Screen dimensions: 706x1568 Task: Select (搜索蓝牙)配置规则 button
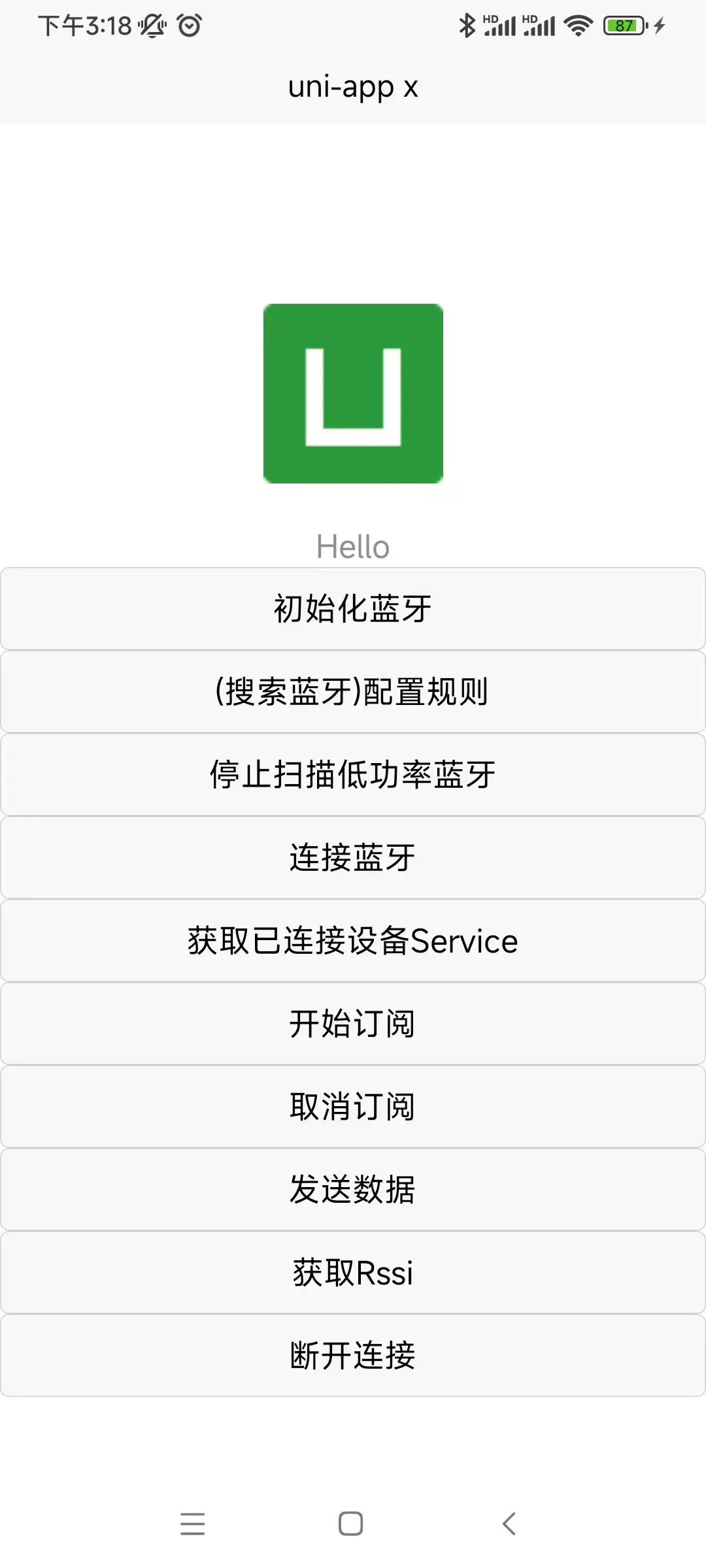[x=353, y=691]
